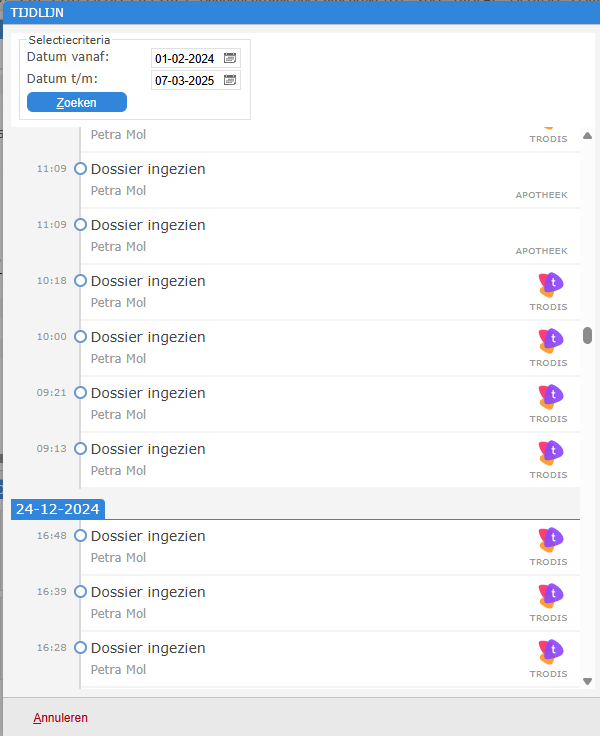
Task: Open calendar picker for Datum vanaf
Action: (230, 58)
